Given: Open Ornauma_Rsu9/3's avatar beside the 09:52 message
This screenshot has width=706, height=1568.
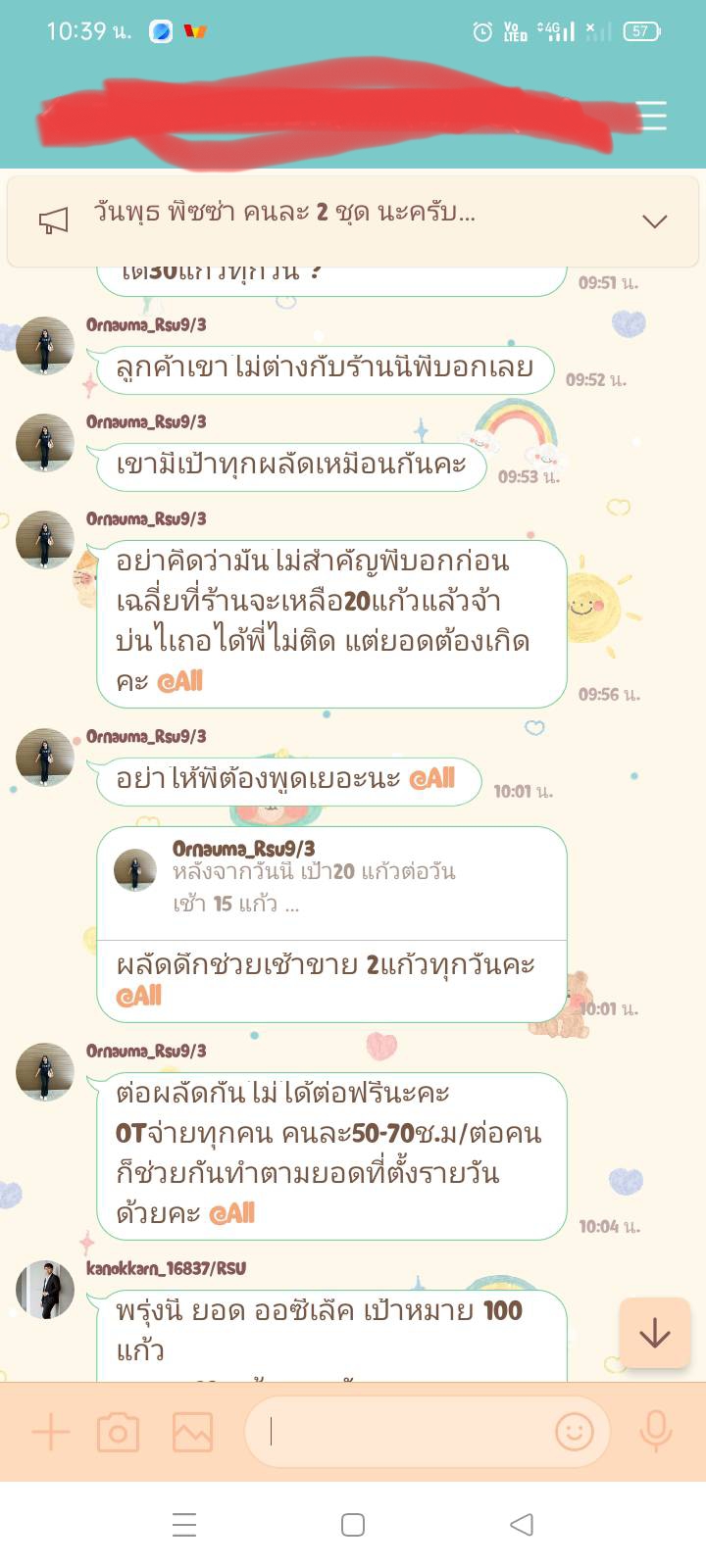Looking at the screenshot, I should click(45, 345).
